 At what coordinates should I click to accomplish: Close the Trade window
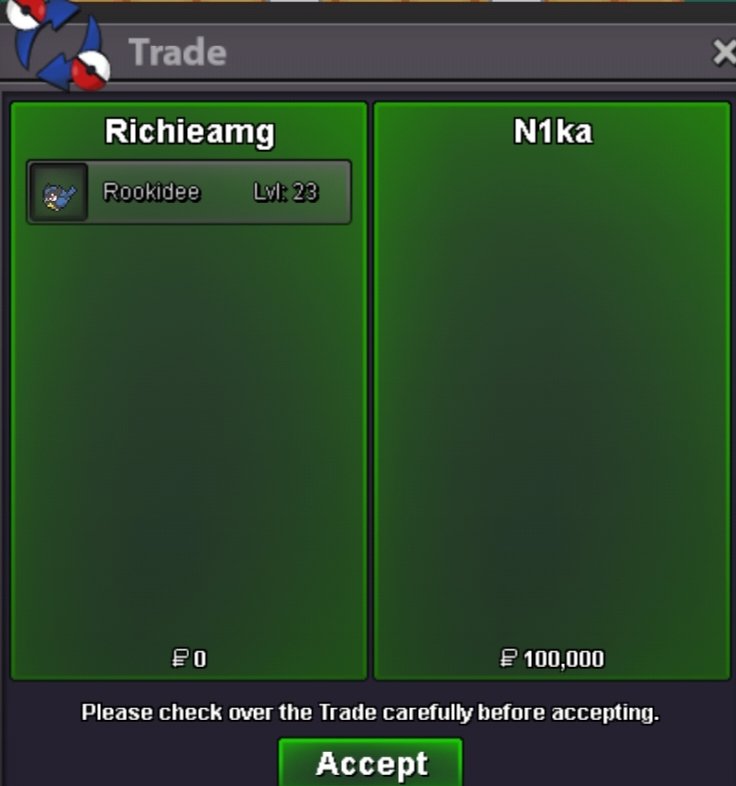tap(723, 53)
